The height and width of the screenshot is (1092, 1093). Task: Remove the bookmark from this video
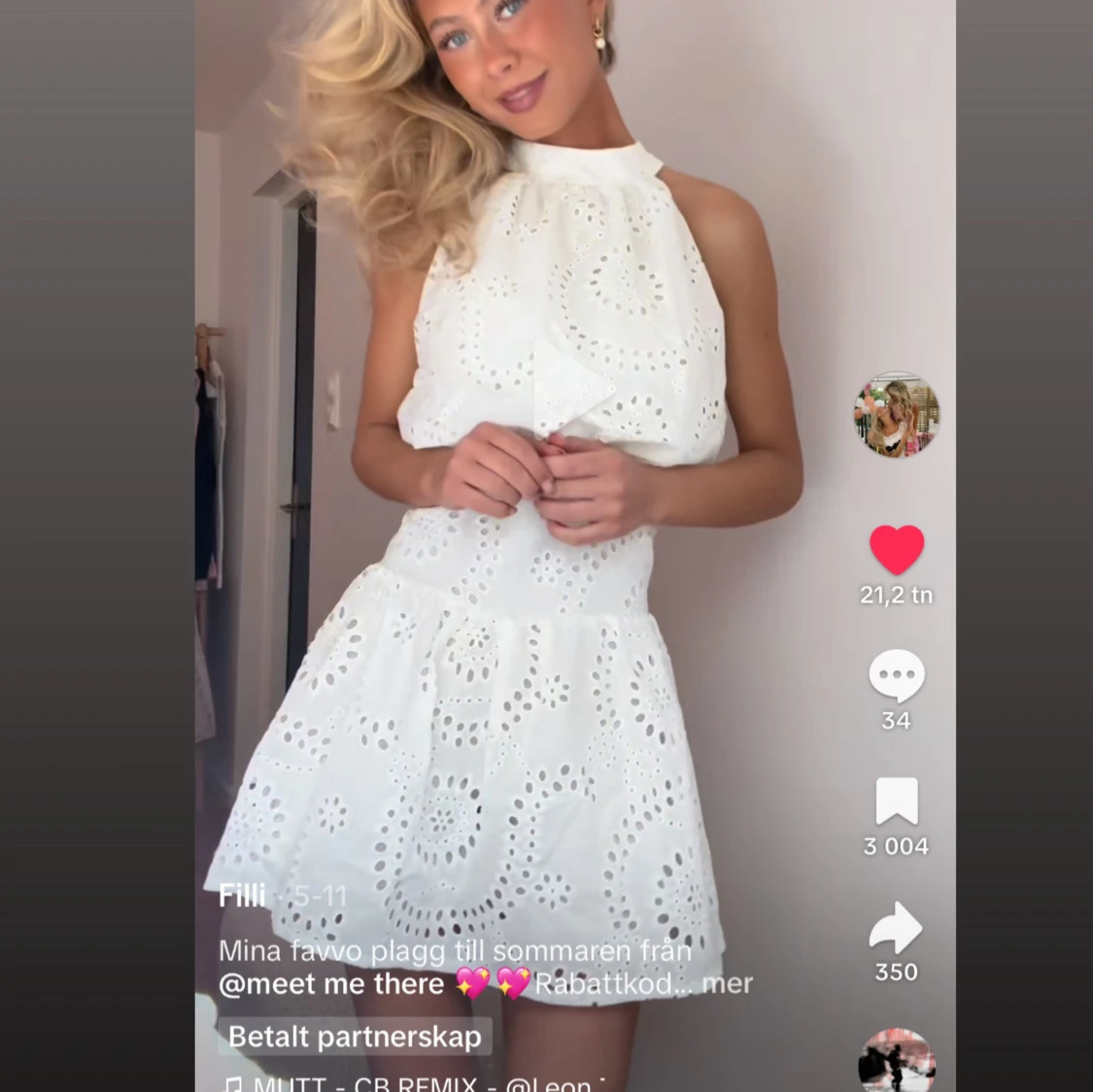[x=896, y=802]
